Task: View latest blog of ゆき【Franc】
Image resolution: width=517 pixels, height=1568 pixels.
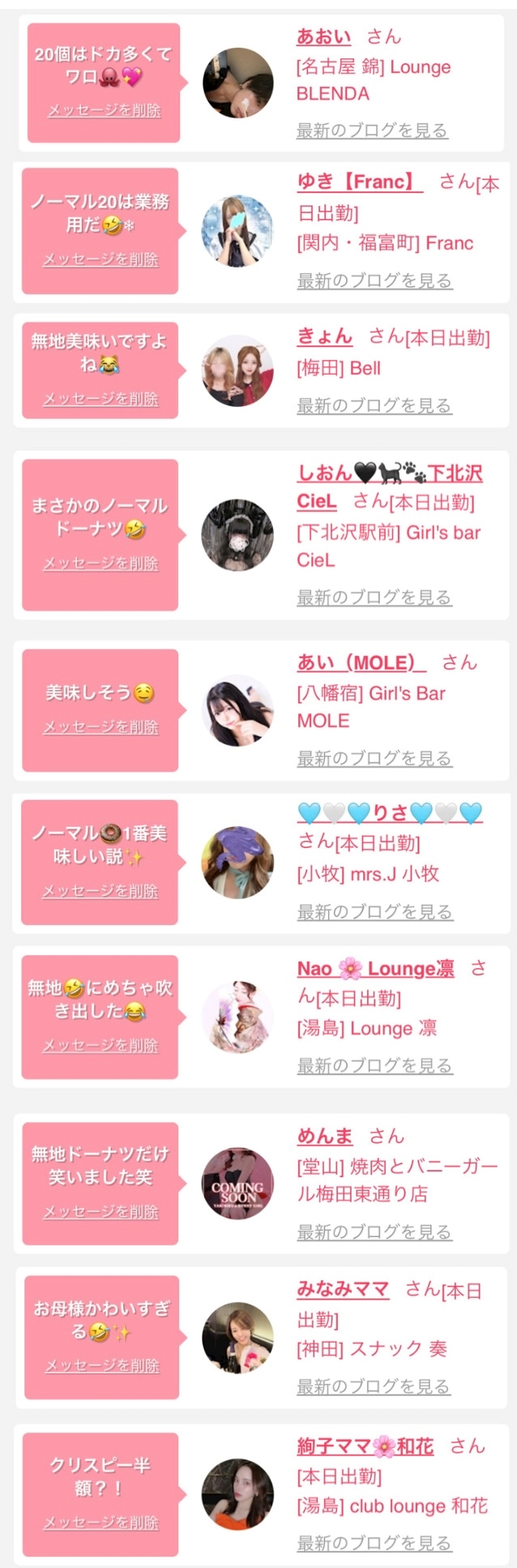Action: tap(374, 281)
